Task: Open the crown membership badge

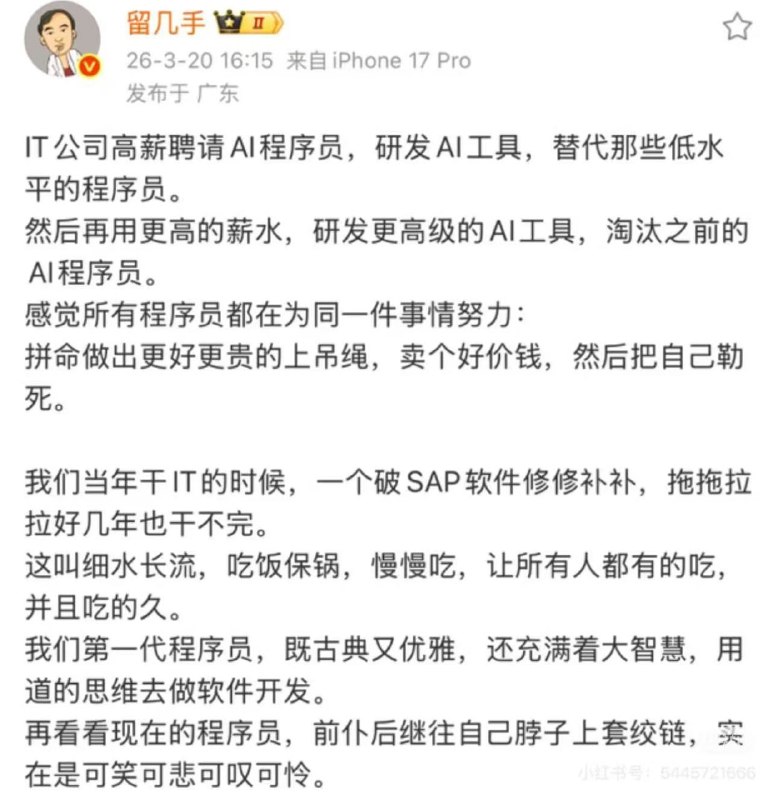Action: [x=248, y=22]
